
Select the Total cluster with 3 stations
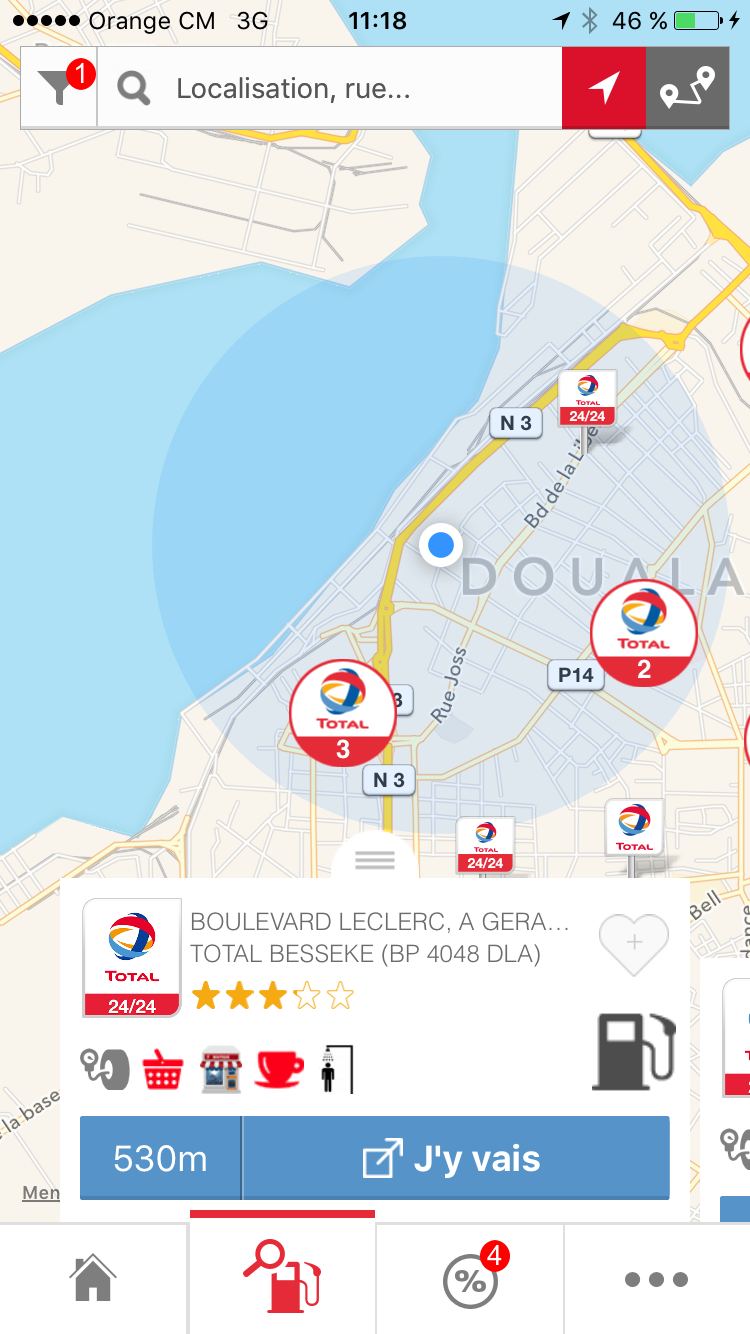tap(343, 713)
